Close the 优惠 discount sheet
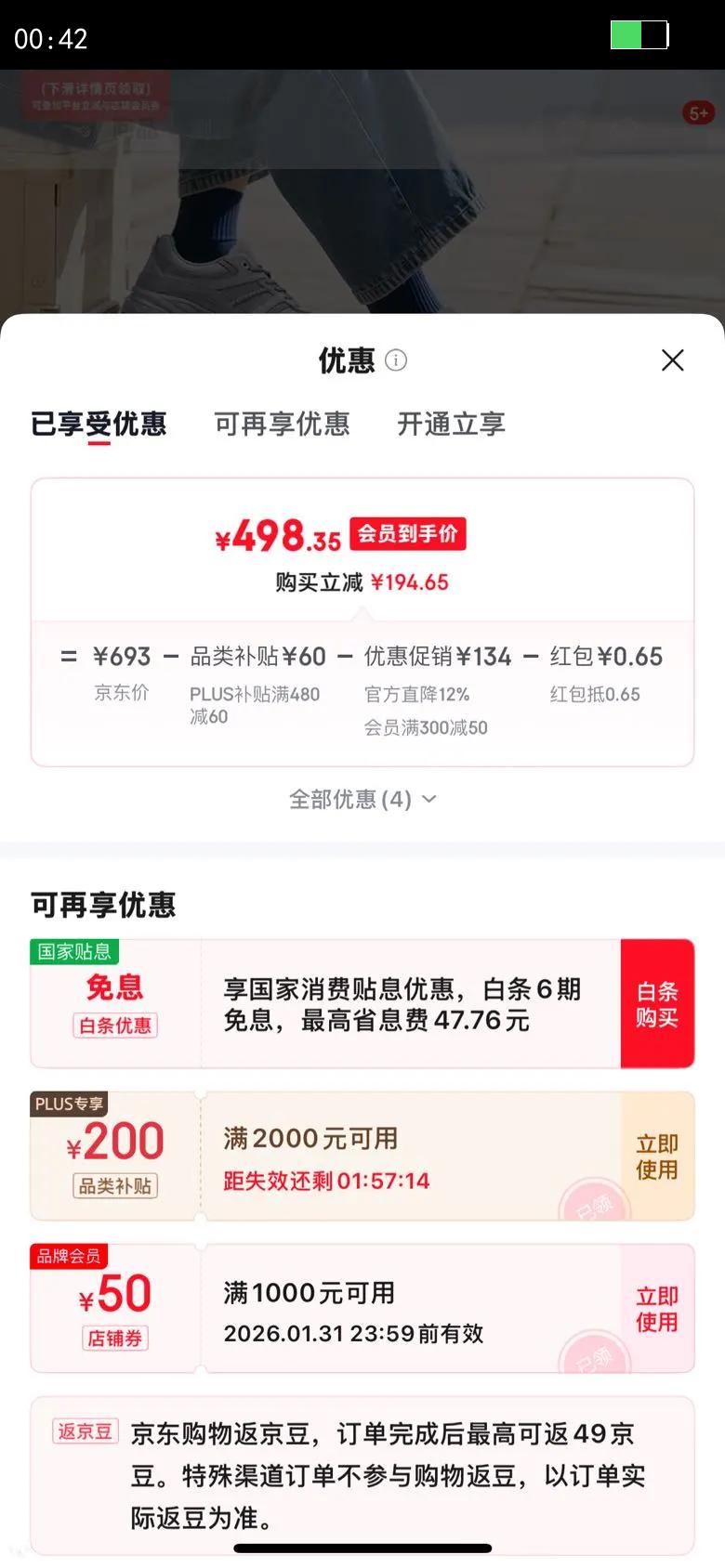The image size is (725, 1568). click(x=672, y=360)
